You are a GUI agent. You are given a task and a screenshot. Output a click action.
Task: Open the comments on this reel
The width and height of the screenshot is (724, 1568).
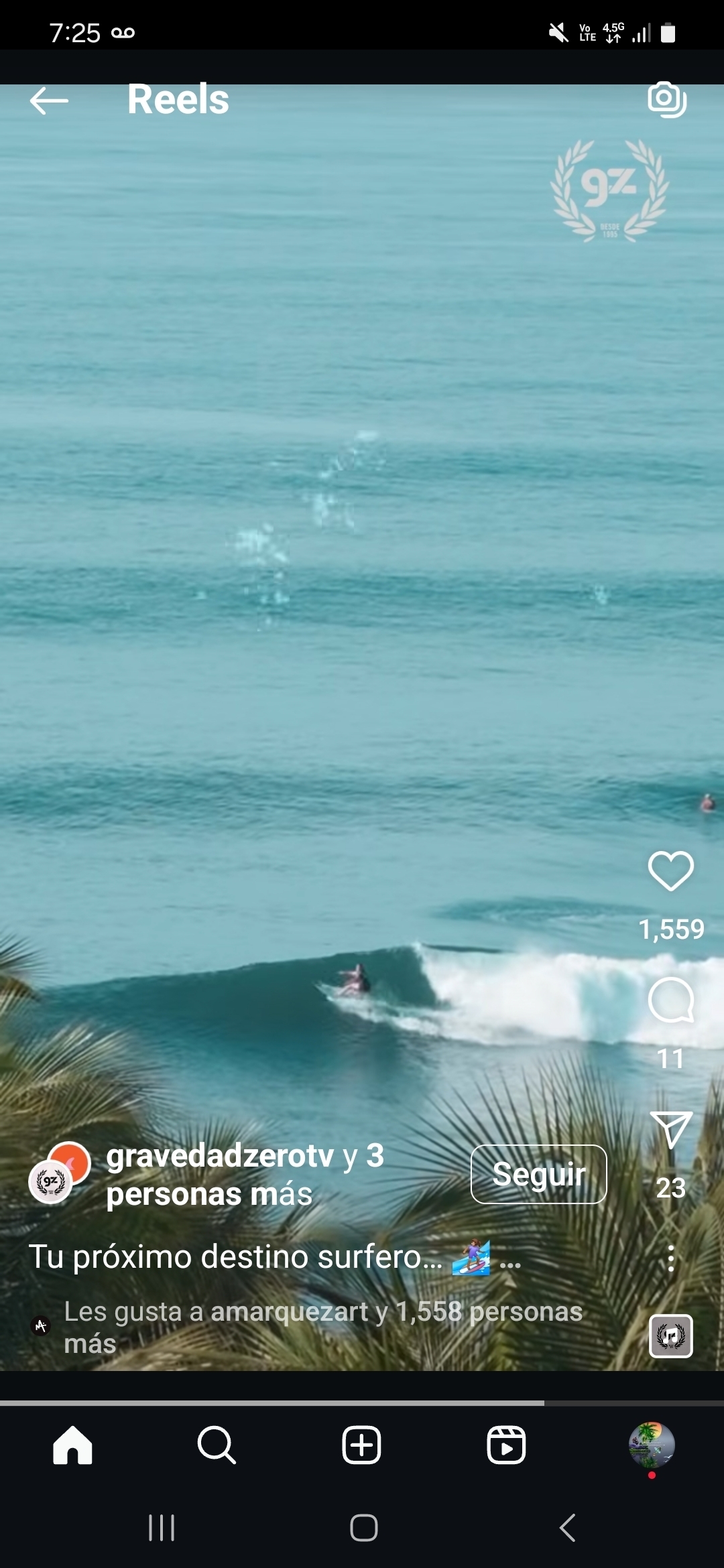[670, 1000]
